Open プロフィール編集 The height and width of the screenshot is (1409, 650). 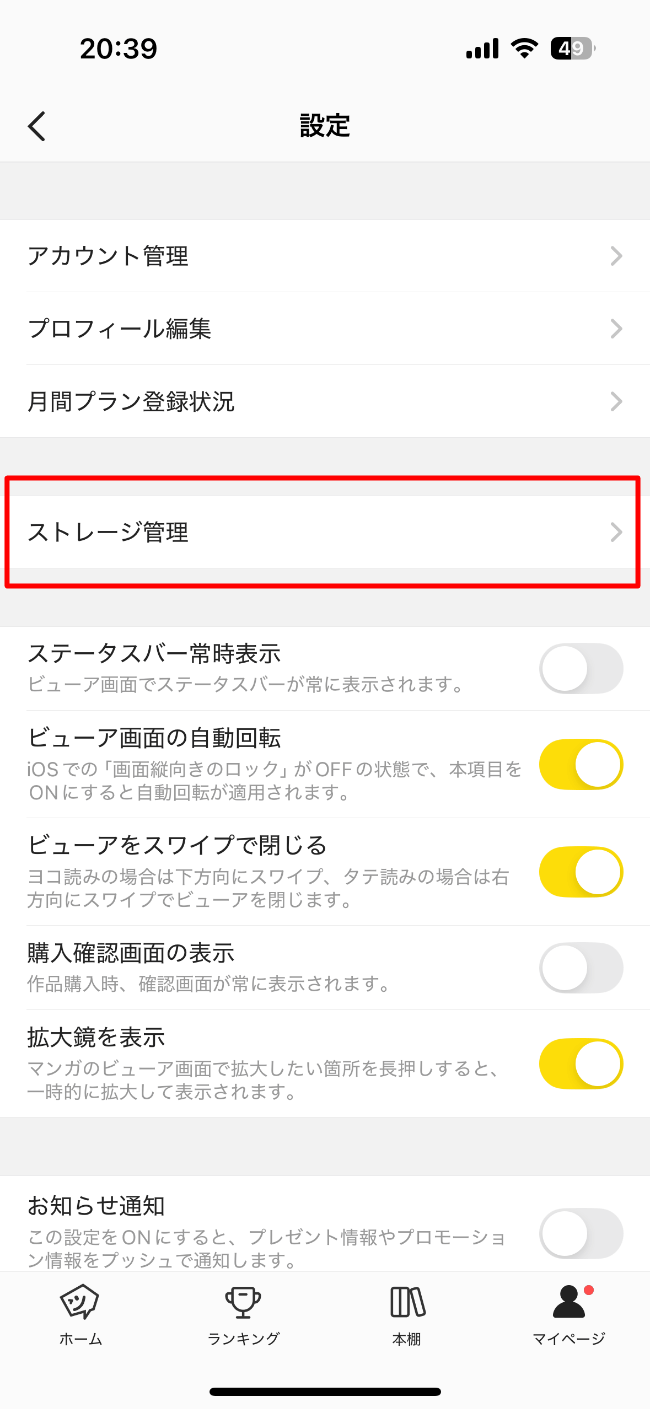pyautogui.click(x=325, y=329)
